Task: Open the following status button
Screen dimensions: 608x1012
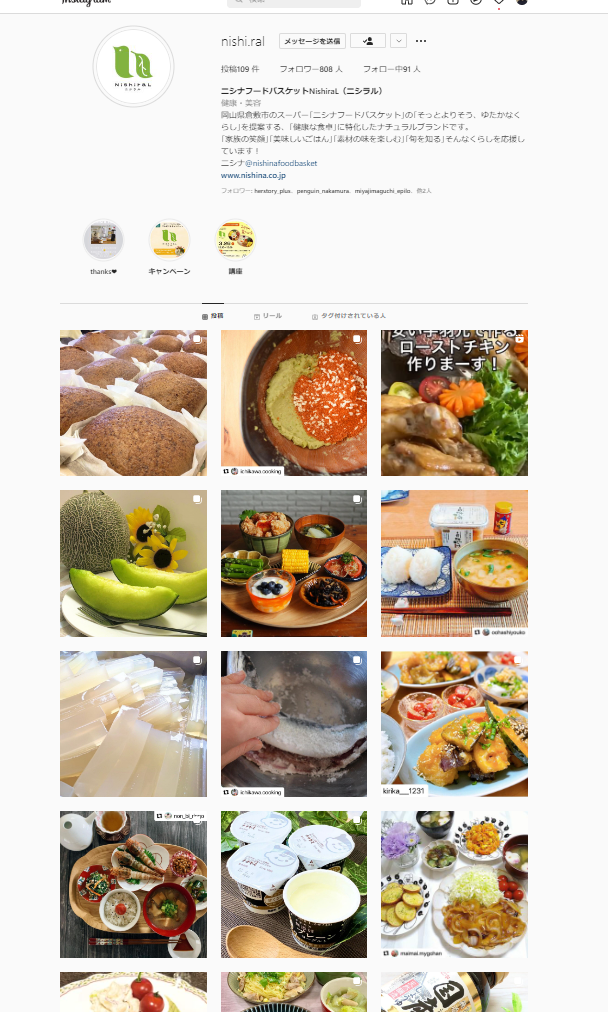Action: [x=367, y=41]
